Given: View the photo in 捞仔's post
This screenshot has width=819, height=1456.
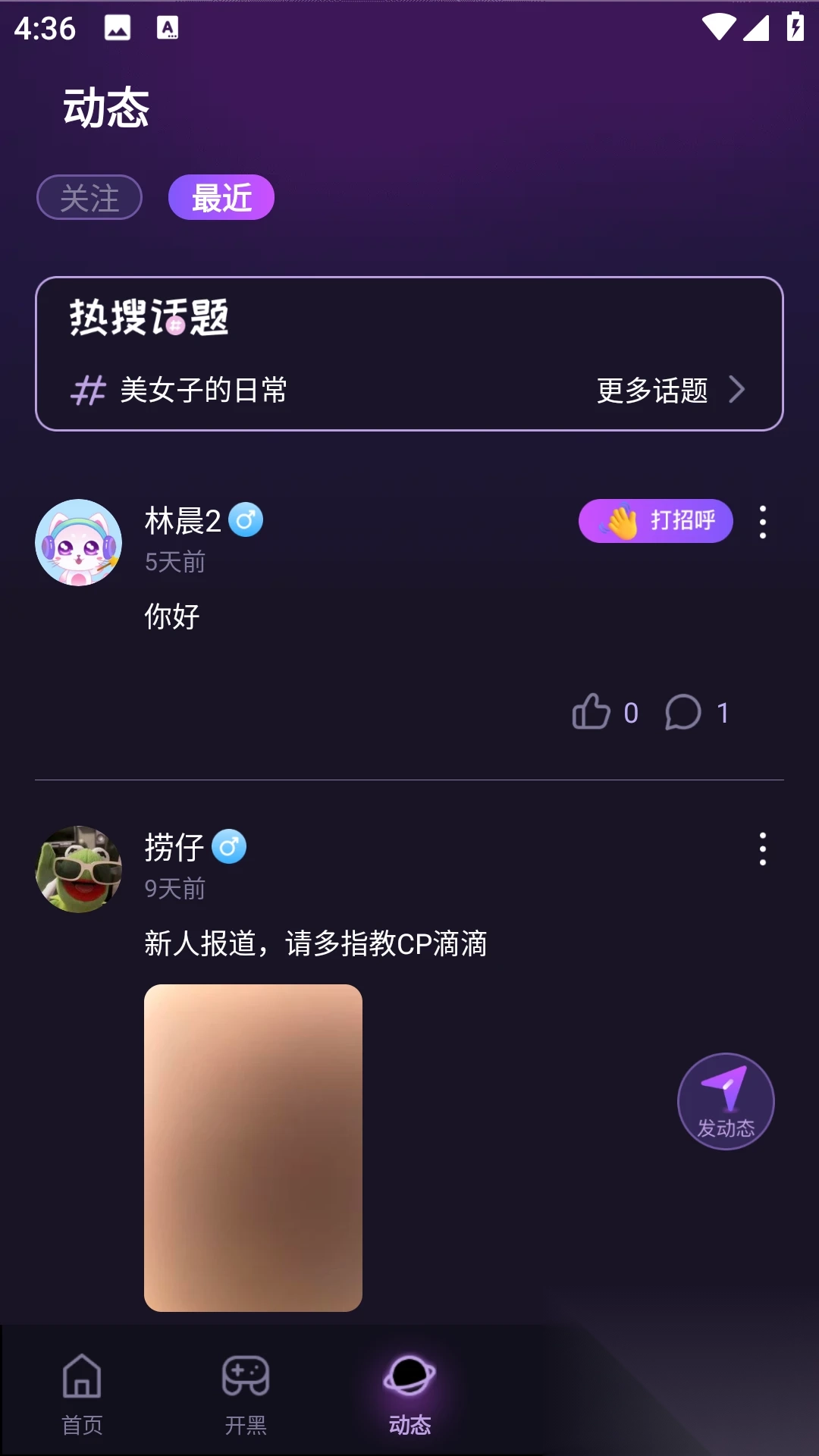Looking at the screenshot, I should 253,1147.
